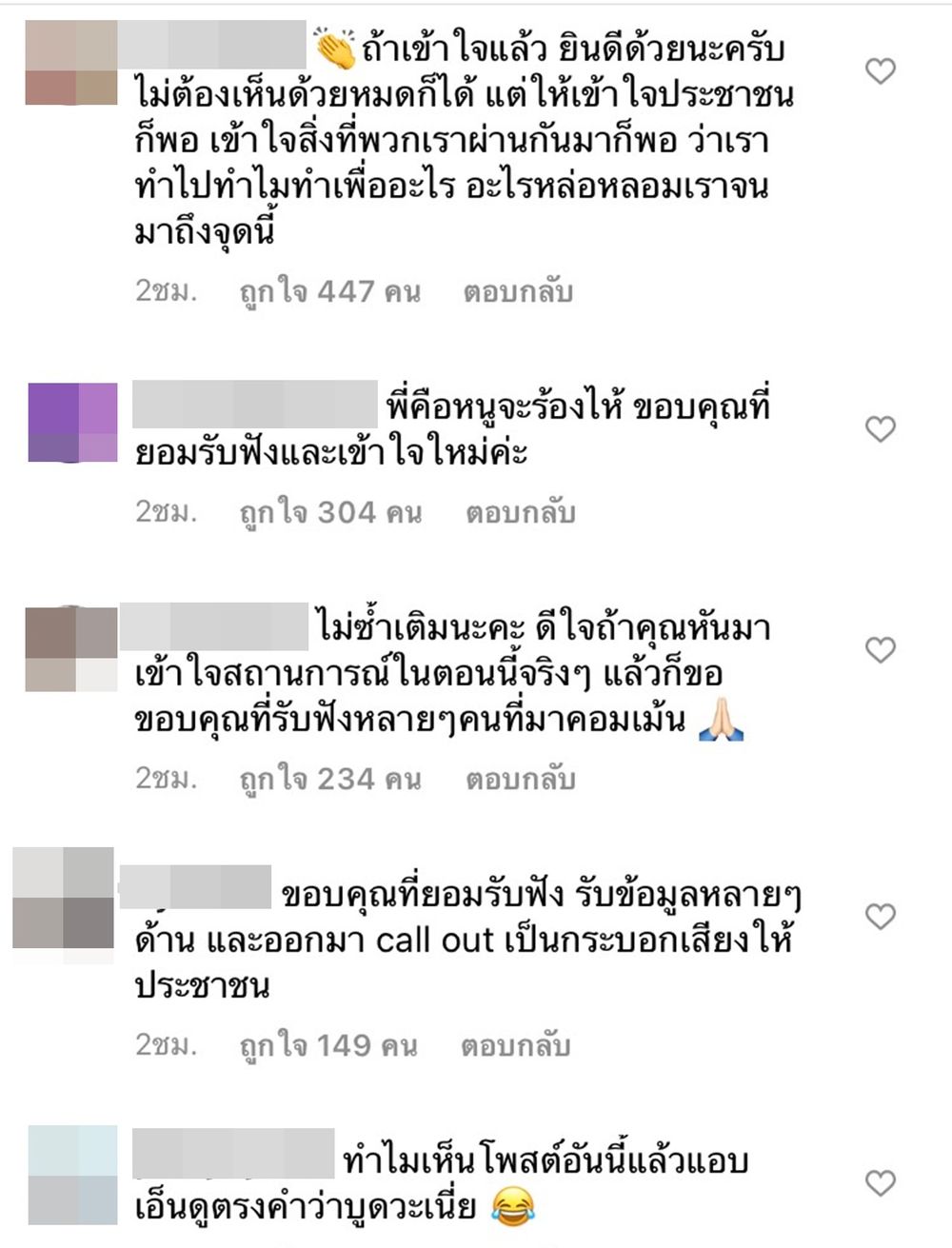Open the purple avatar commenter's profile
This screenshot has height=1248, width=952.
point(72,422)
